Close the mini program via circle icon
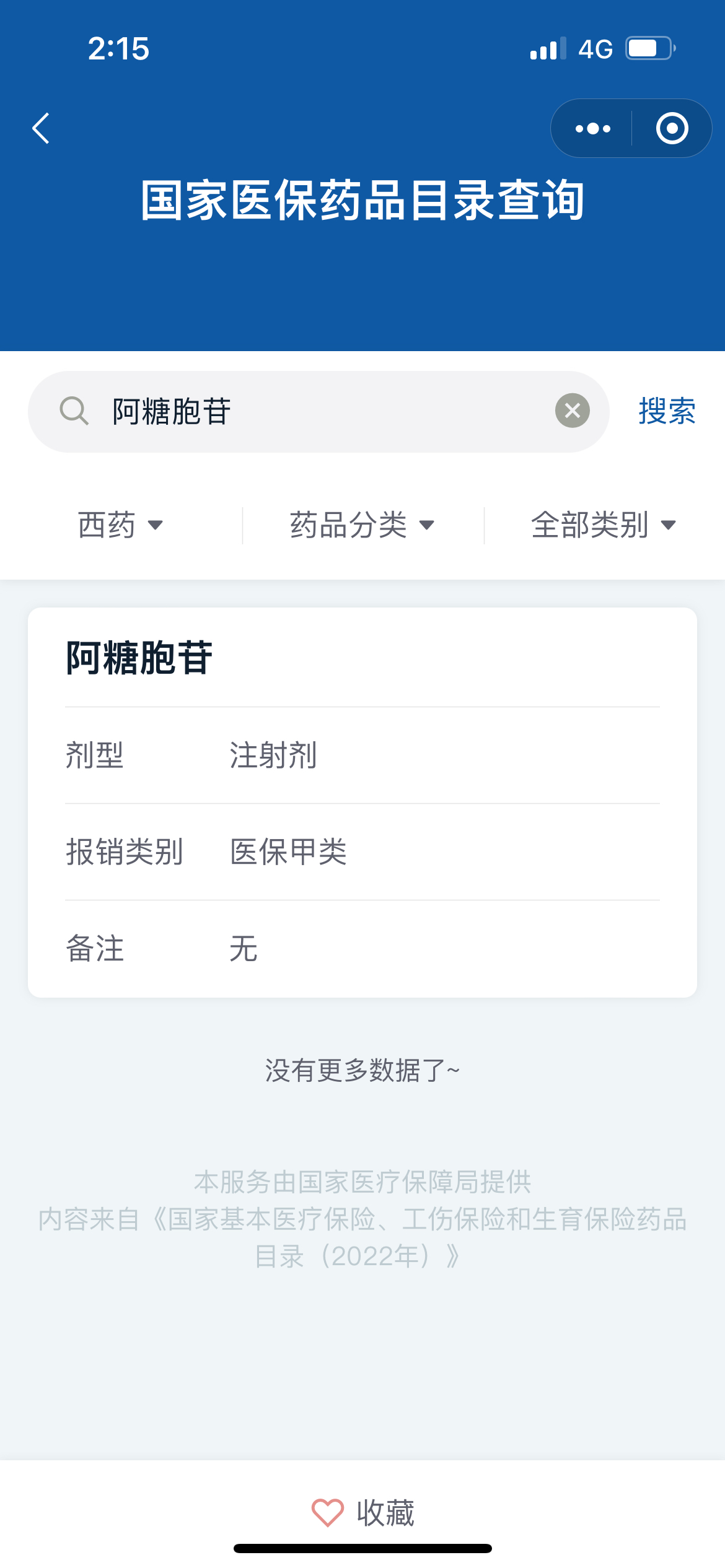The height and width of the screenshot is (1568, 725). [x=672, y=128]
